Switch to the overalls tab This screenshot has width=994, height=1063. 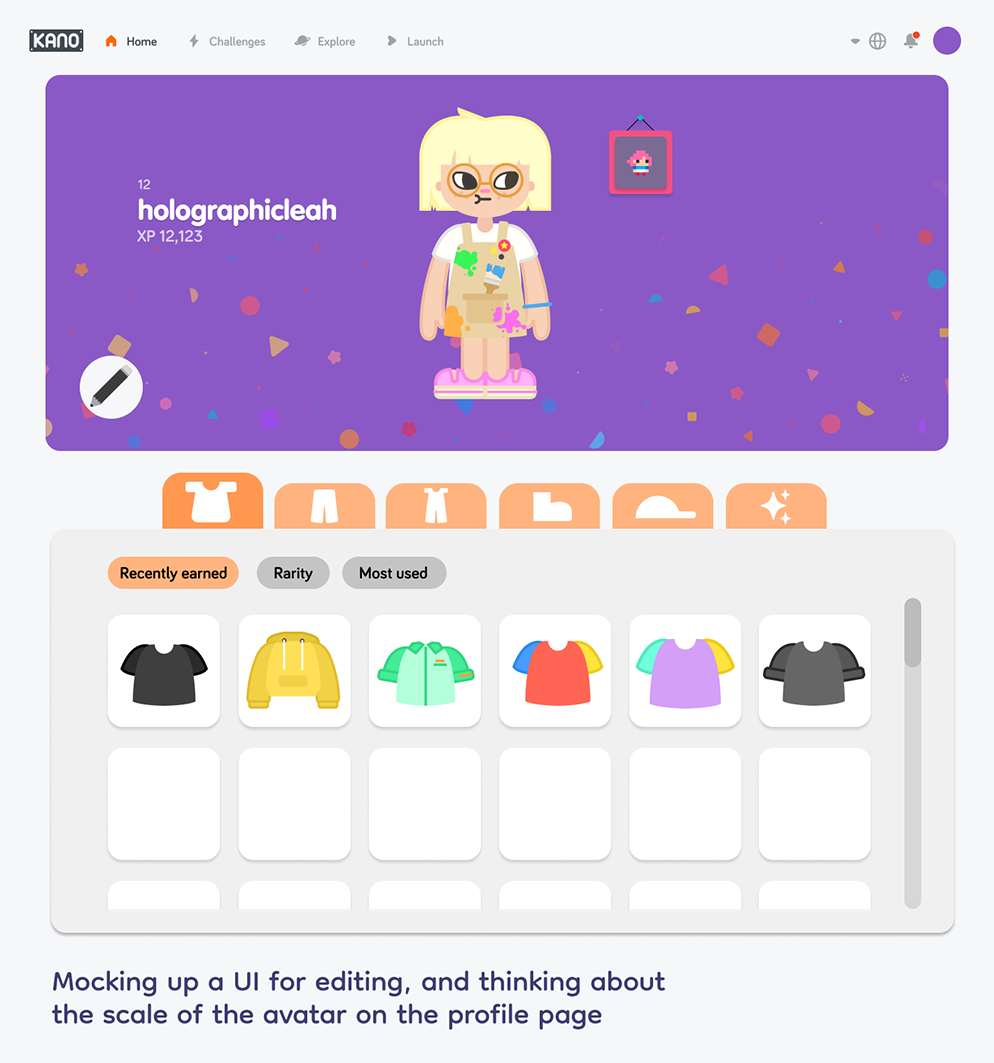[436, 506]
